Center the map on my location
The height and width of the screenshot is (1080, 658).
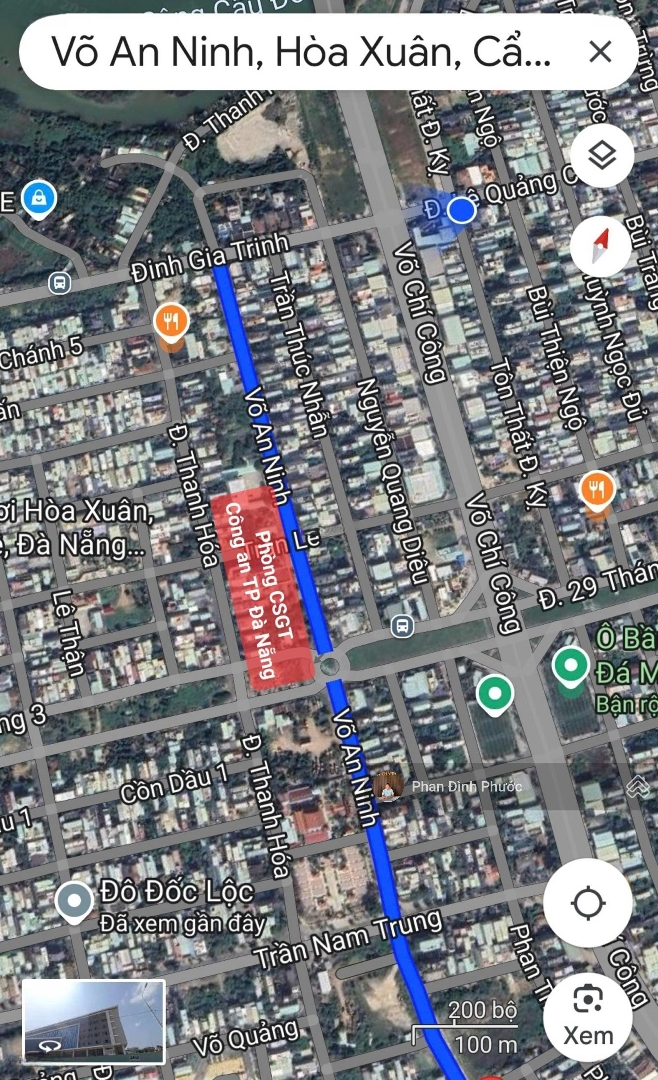pos(588,904)
